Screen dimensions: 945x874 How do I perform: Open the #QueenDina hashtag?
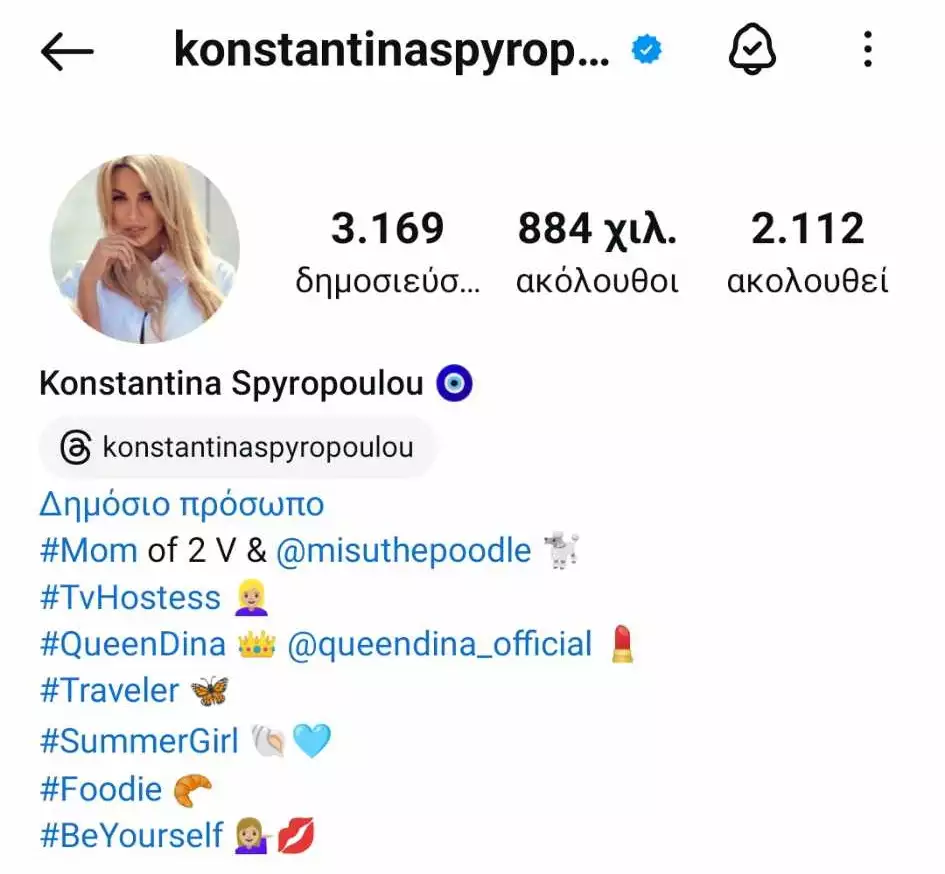pos(133,644)
